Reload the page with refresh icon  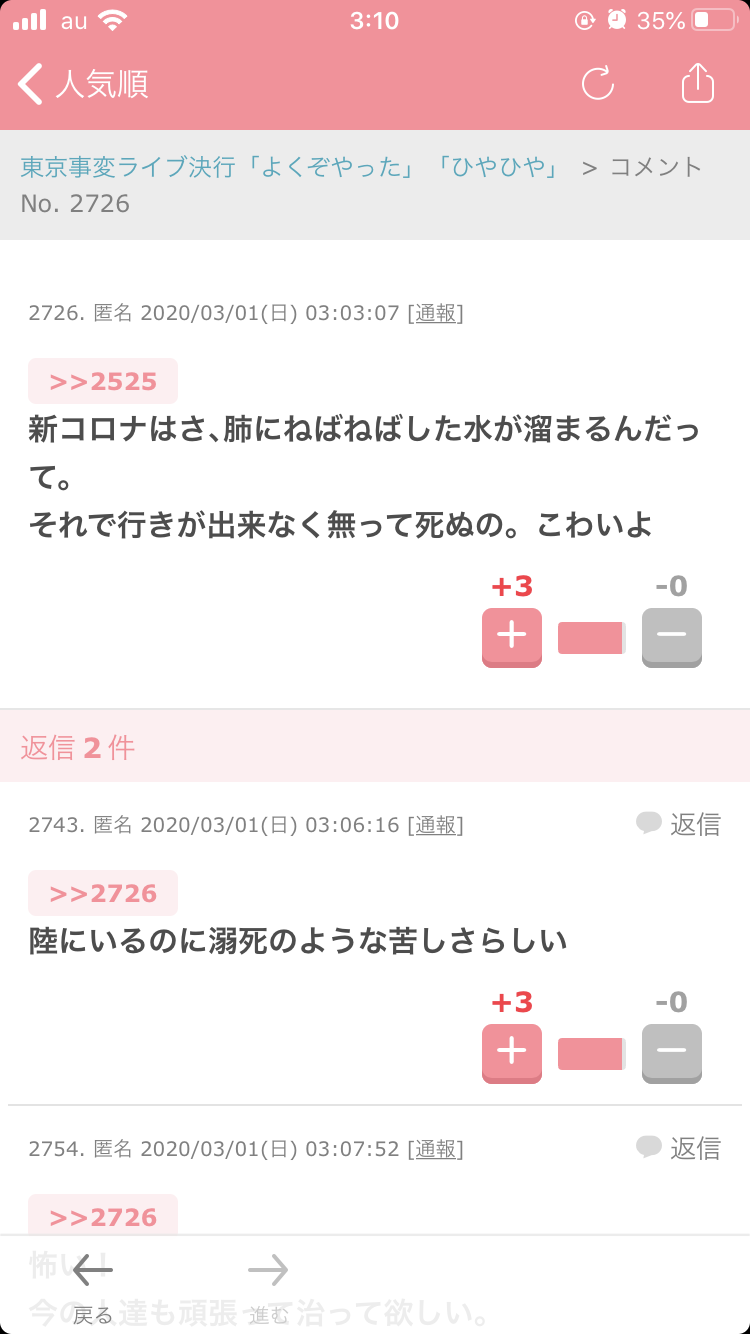[598, 84]
